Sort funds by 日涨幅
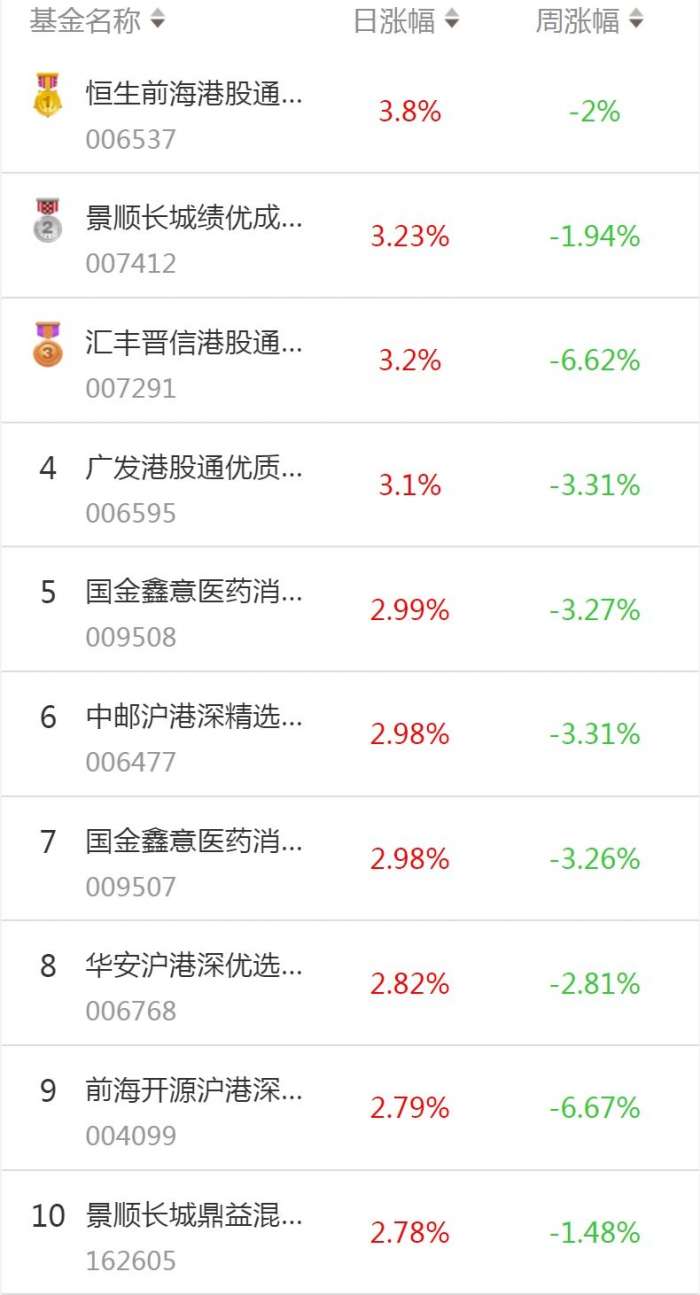Viewport: 700px width, 1295px height. coord(406,21)
